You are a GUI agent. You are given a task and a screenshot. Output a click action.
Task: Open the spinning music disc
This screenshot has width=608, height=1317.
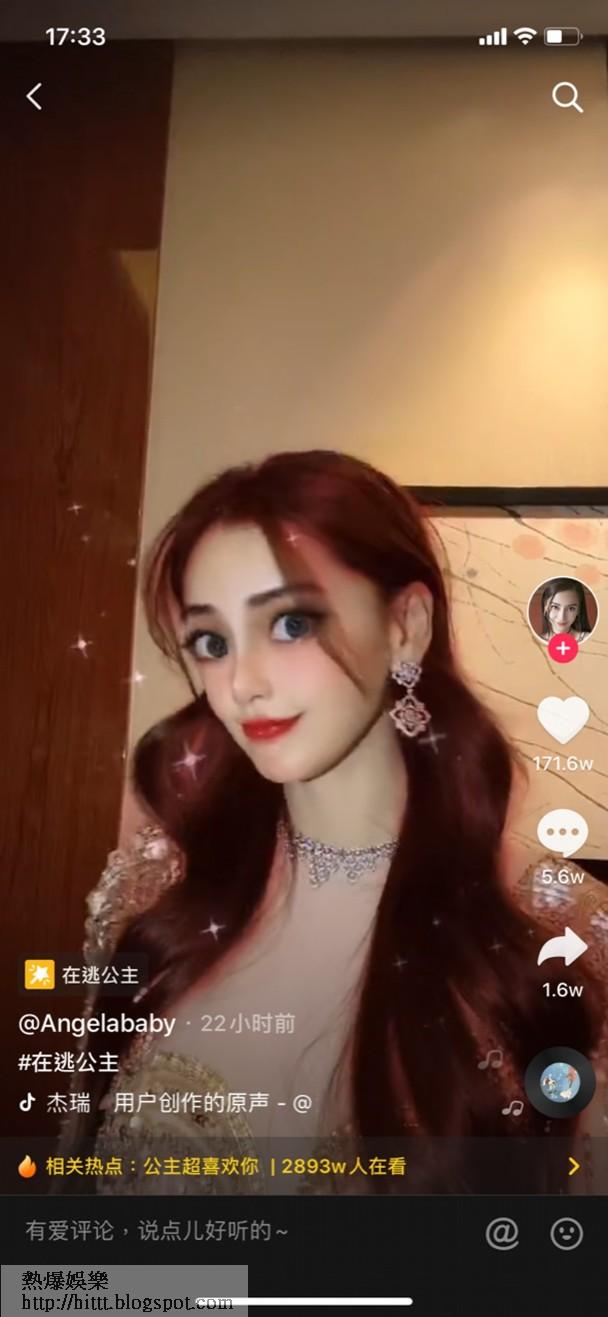[560, 1082]
